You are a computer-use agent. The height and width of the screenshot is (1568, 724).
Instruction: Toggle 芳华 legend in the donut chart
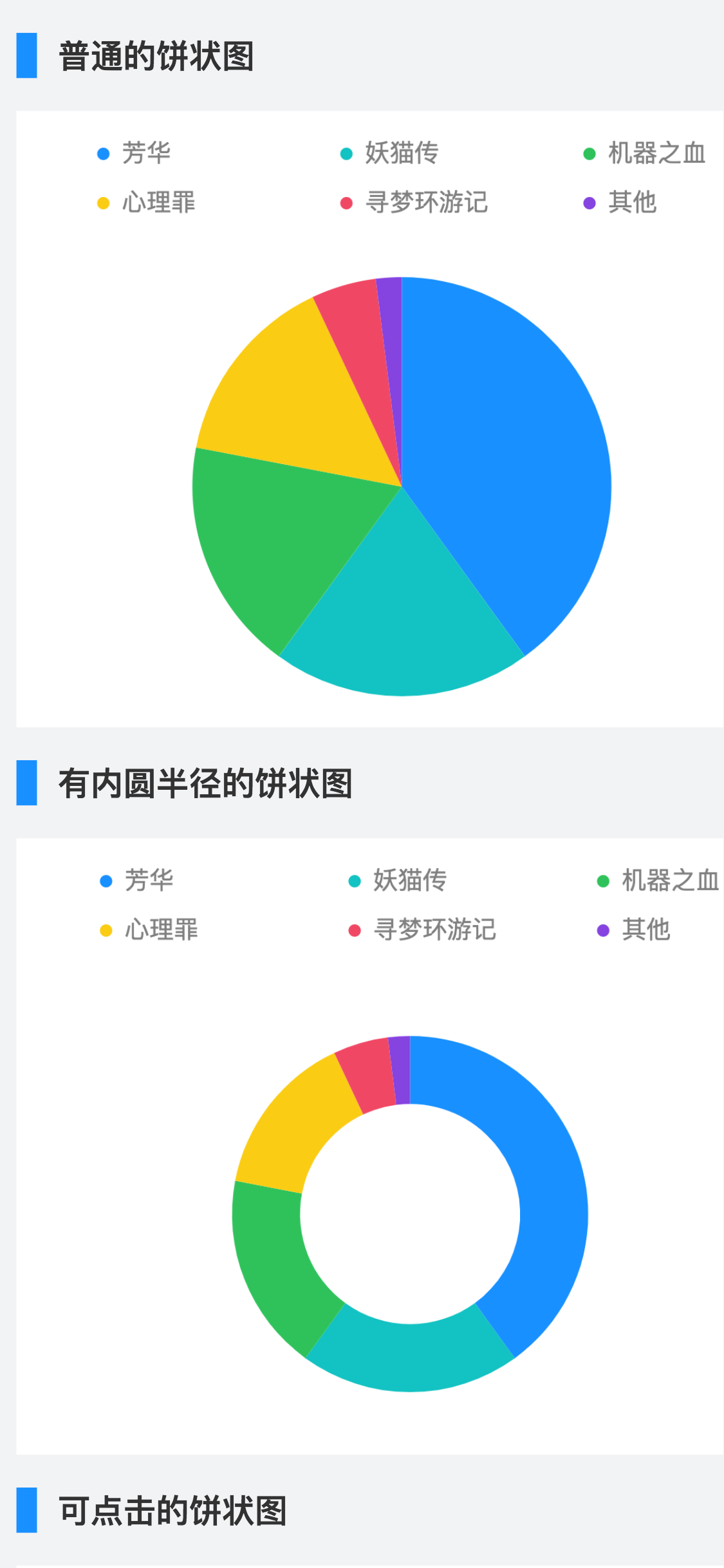136,881
